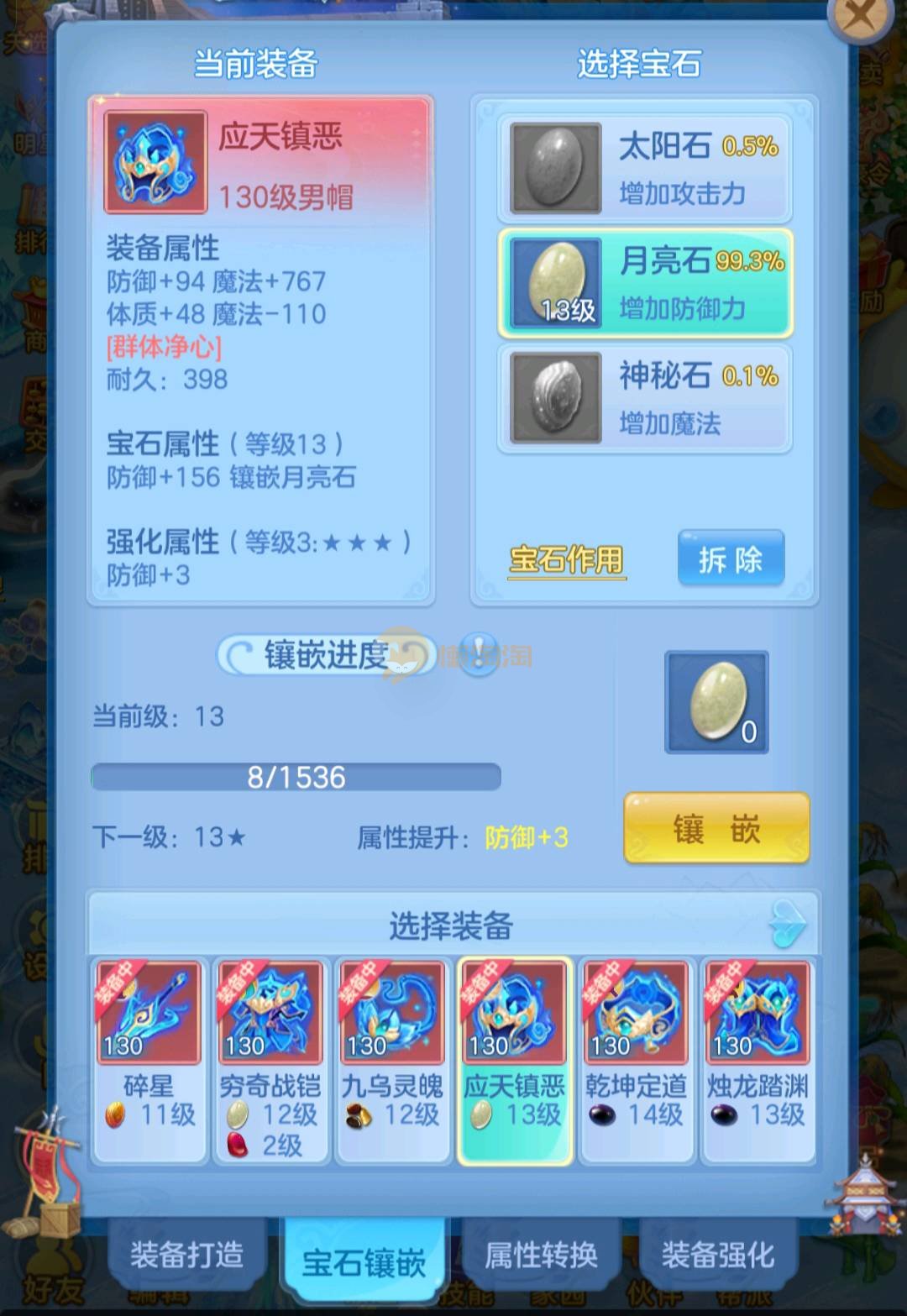Select the 应天镇恶 equipment
This screenshot has height=1316, width=907.
pos(514,1060)
